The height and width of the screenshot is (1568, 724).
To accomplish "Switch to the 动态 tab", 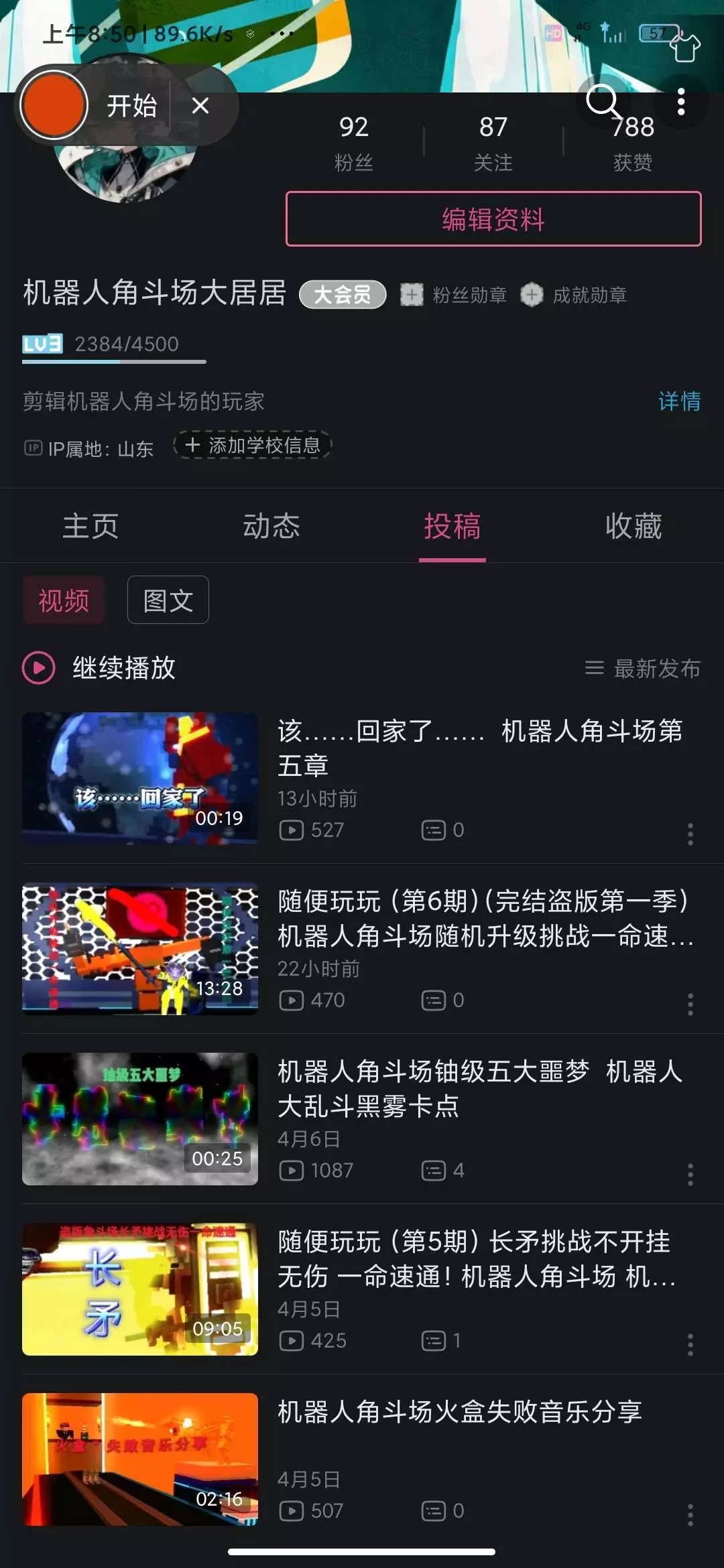I will pyautogui.click(x=271, y=526).
